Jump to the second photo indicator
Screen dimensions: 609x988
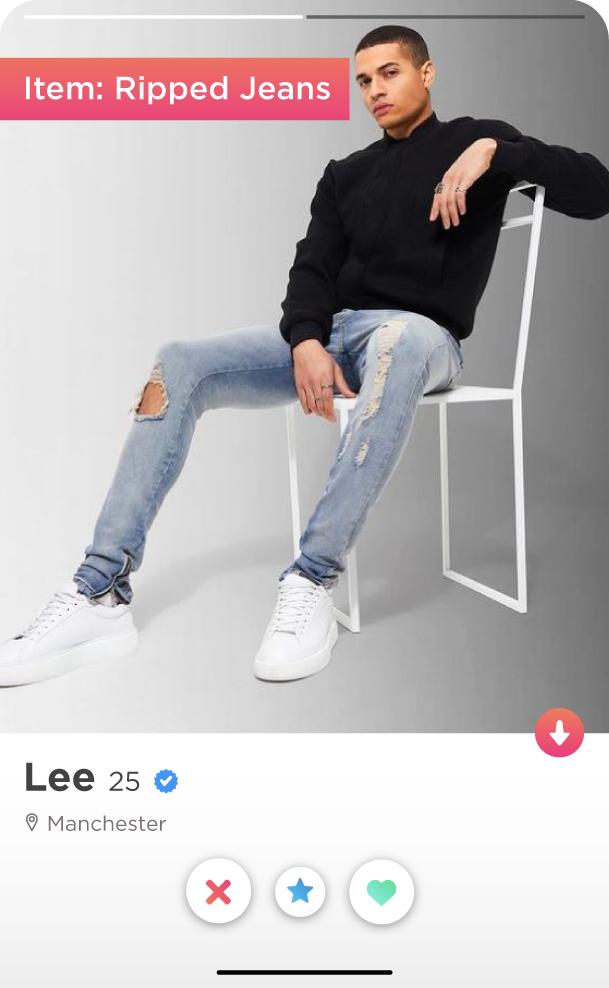coord(445,17)
